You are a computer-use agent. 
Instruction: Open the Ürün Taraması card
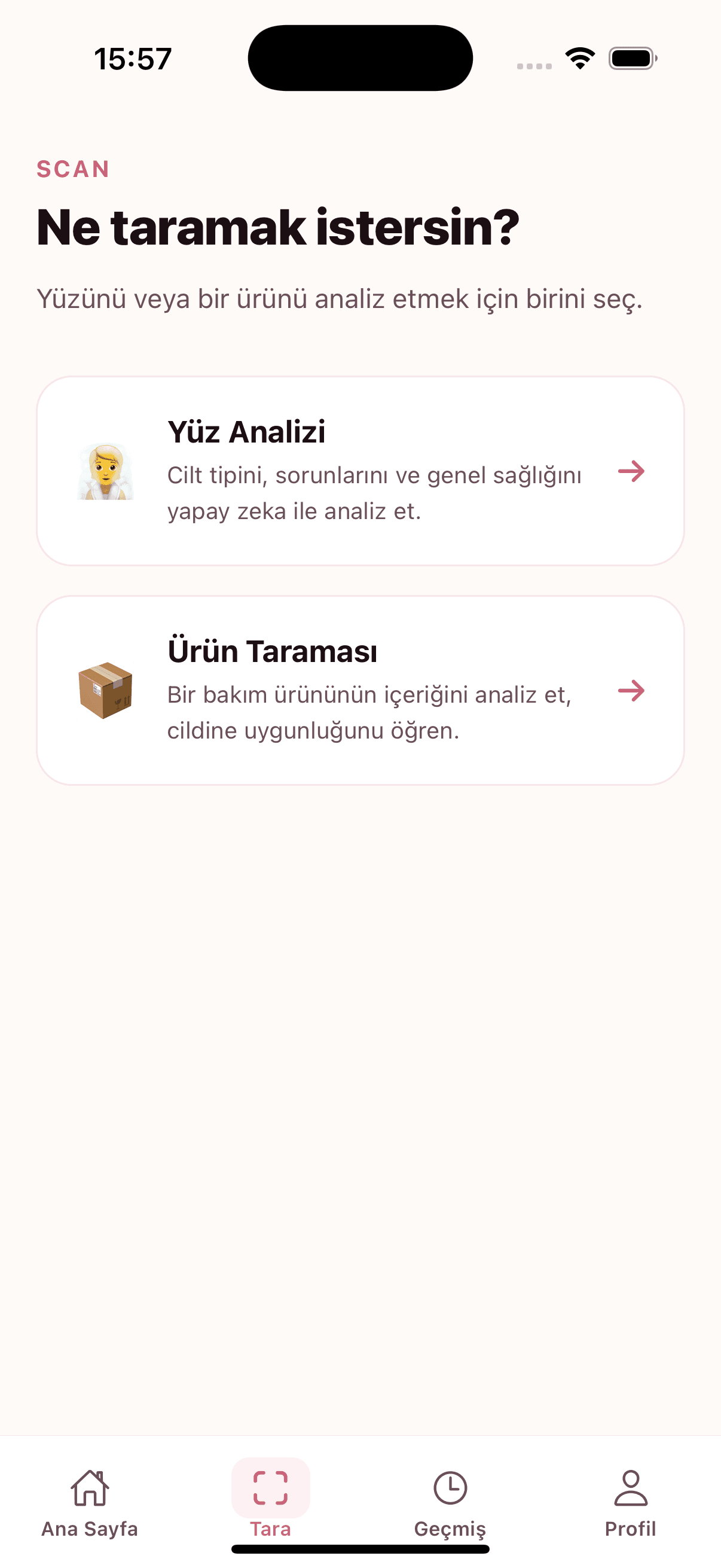pos(360,692)
